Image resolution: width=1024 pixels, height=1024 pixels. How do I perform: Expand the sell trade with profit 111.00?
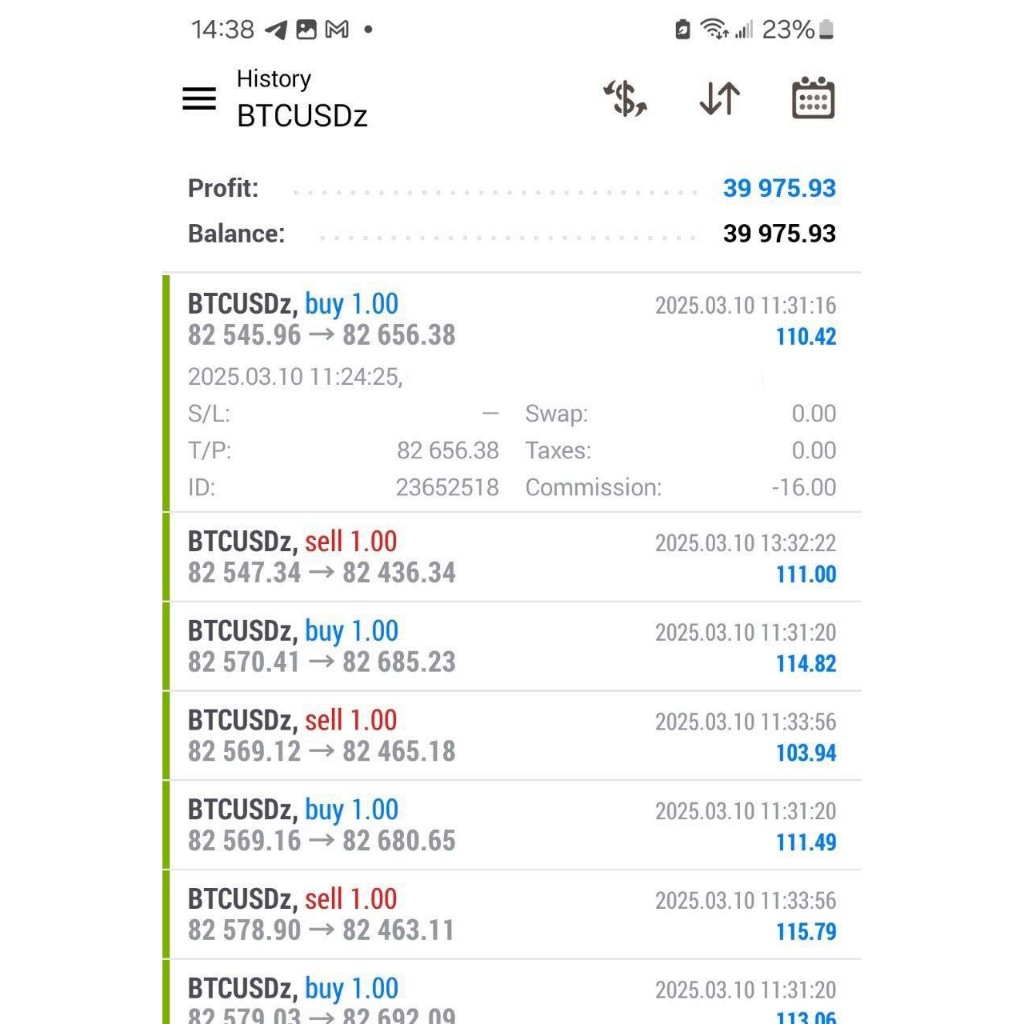[510, 557]
